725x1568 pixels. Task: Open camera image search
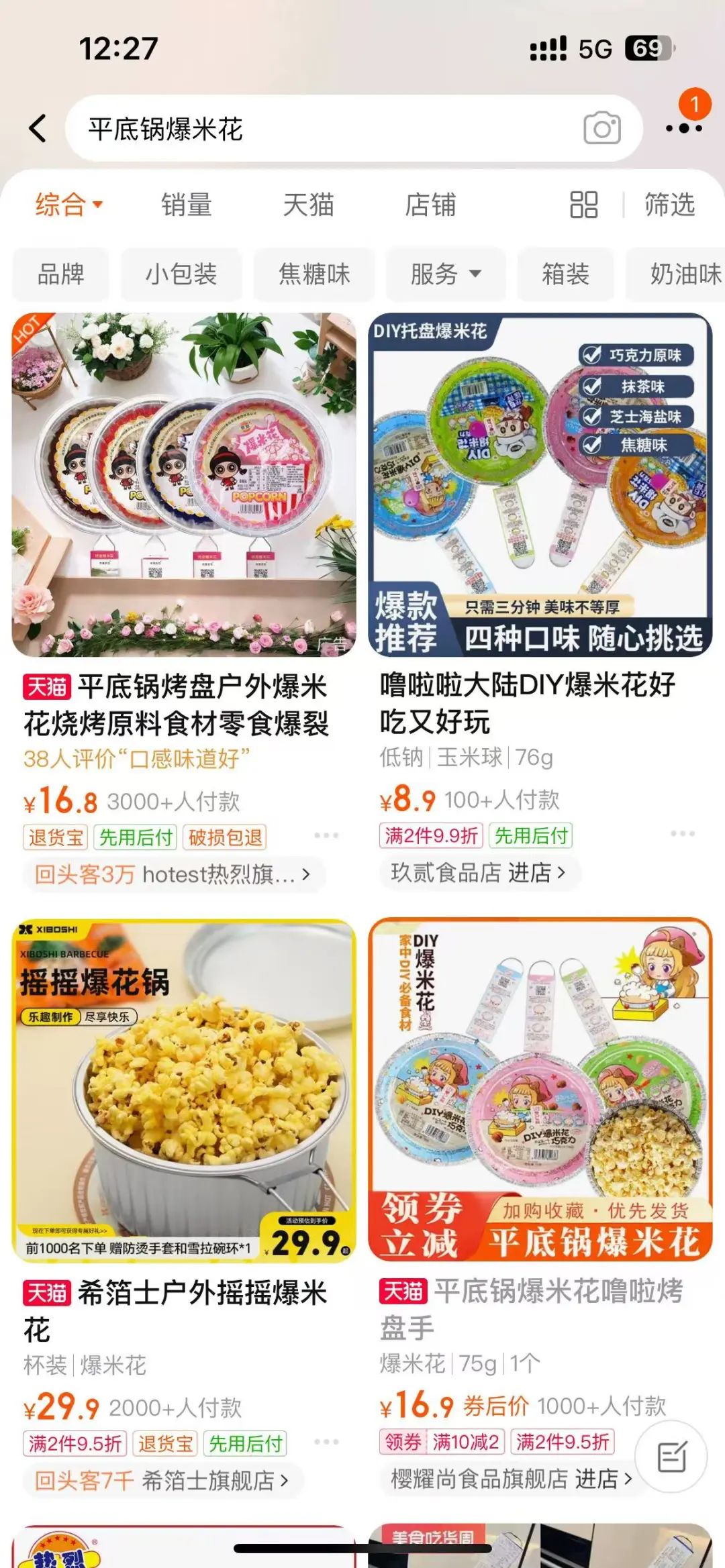[601, 128]
